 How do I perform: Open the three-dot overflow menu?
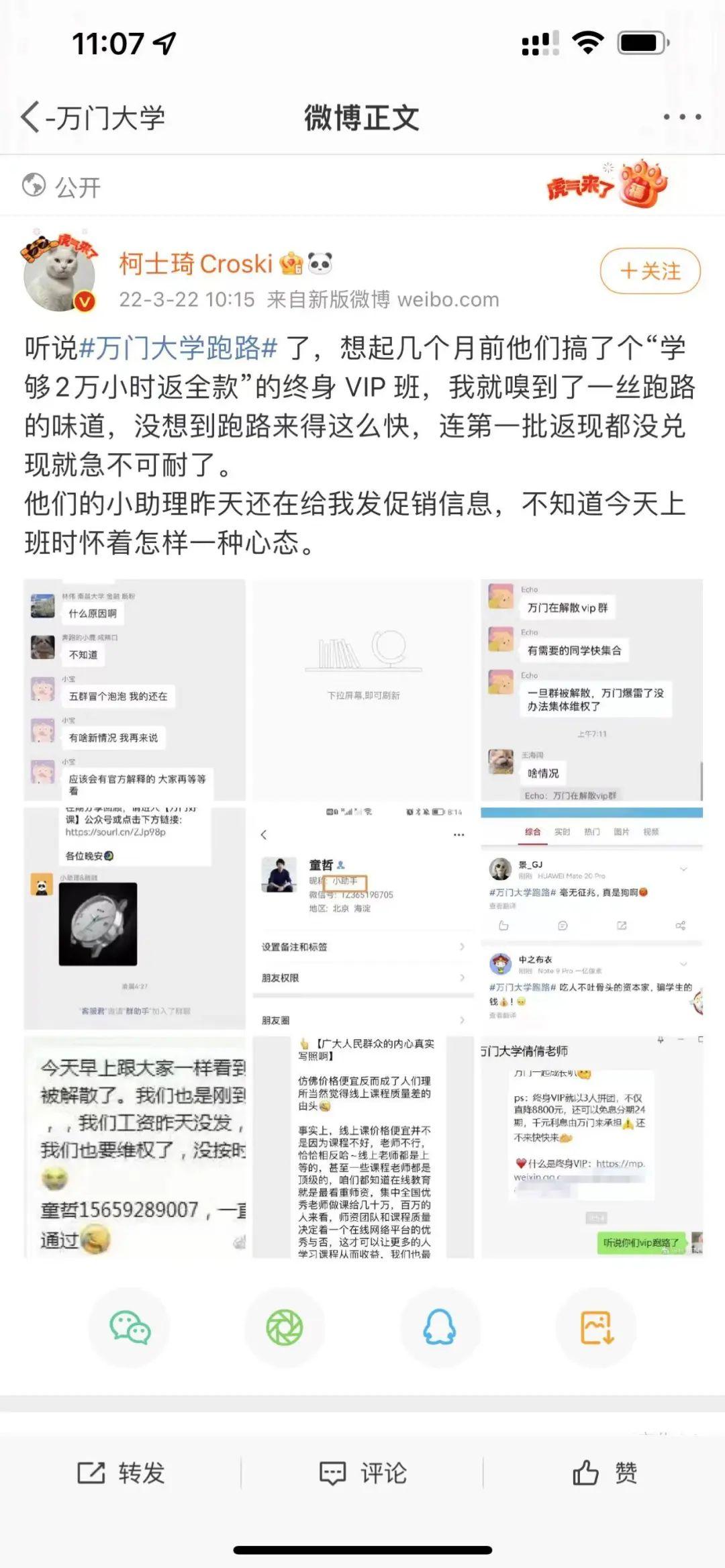pyautogui.click(x=682, y=117)
